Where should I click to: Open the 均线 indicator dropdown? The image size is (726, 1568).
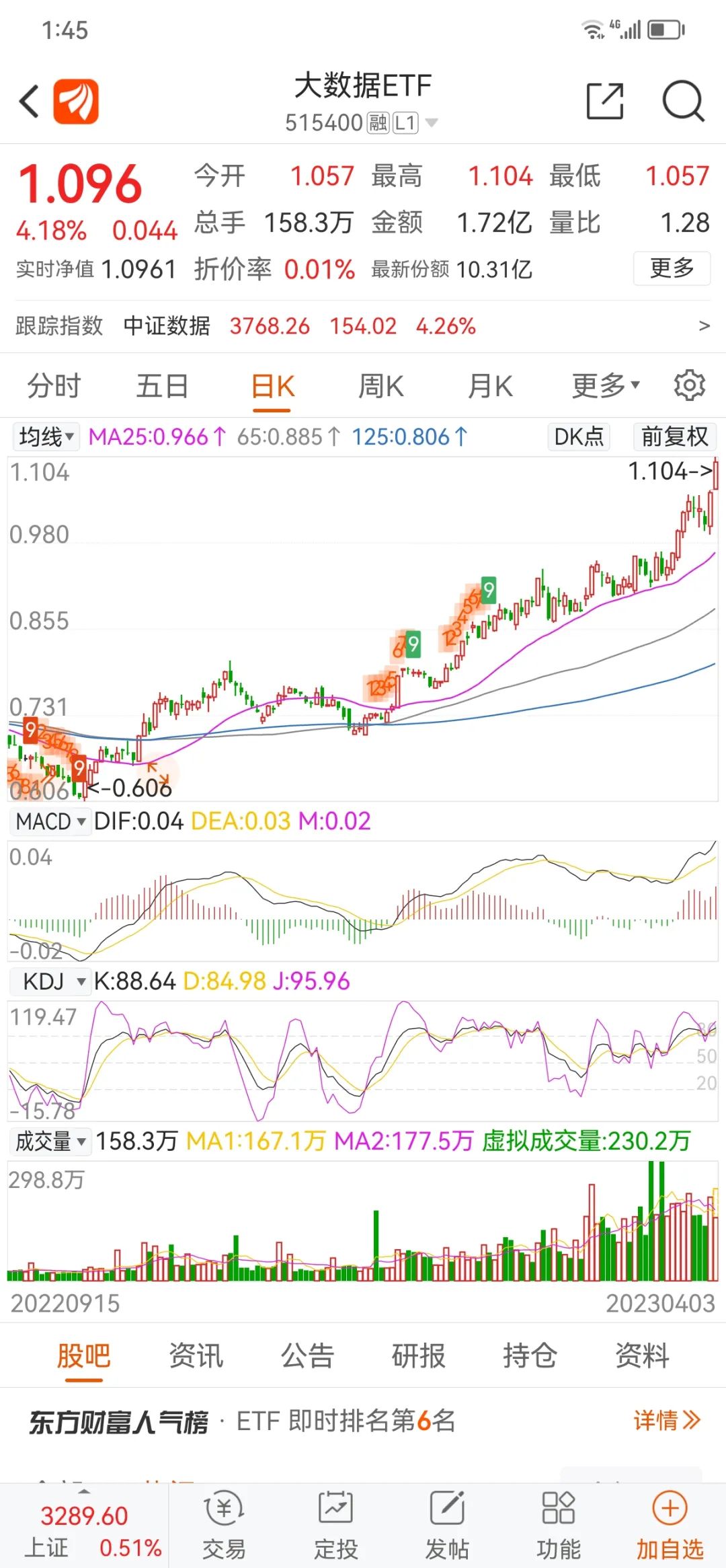[x=46, y=437]
